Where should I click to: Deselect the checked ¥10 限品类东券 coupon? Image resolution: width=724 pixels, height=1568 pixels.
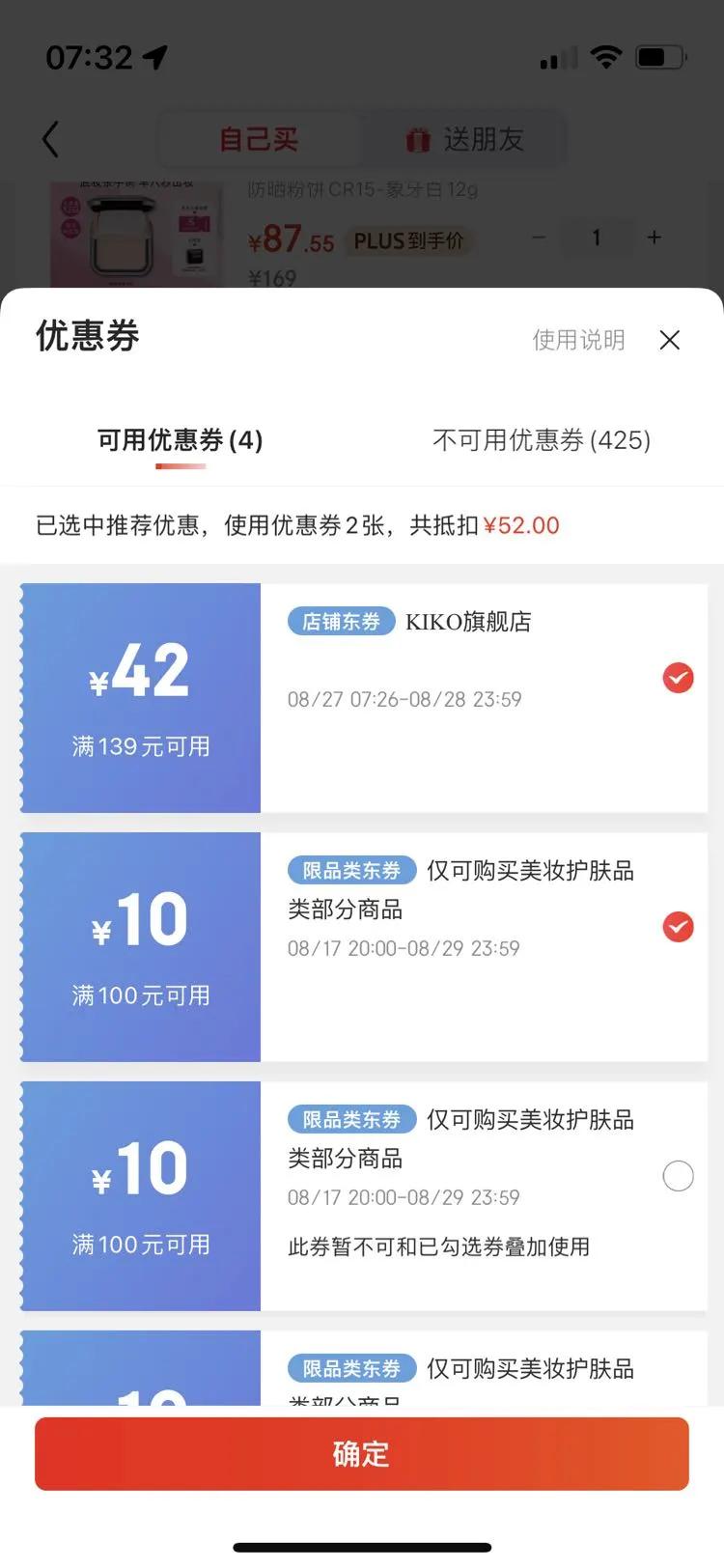678,927
